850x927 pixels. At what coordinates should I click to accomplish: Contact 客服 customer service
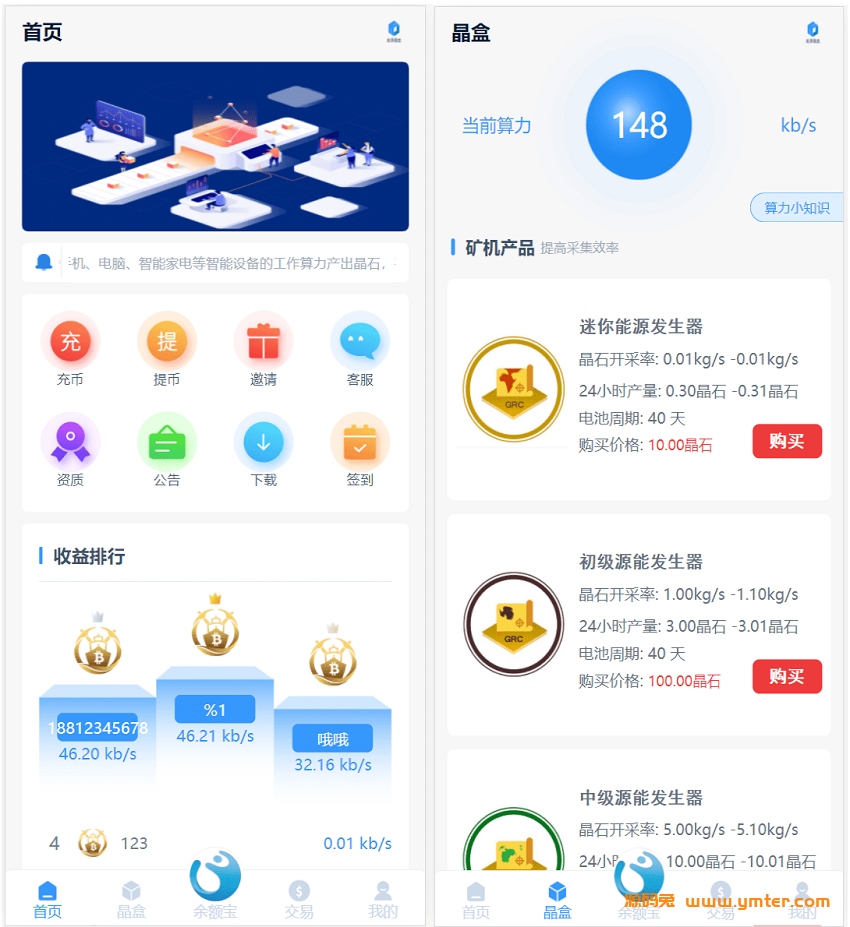(x=360, y=343)
